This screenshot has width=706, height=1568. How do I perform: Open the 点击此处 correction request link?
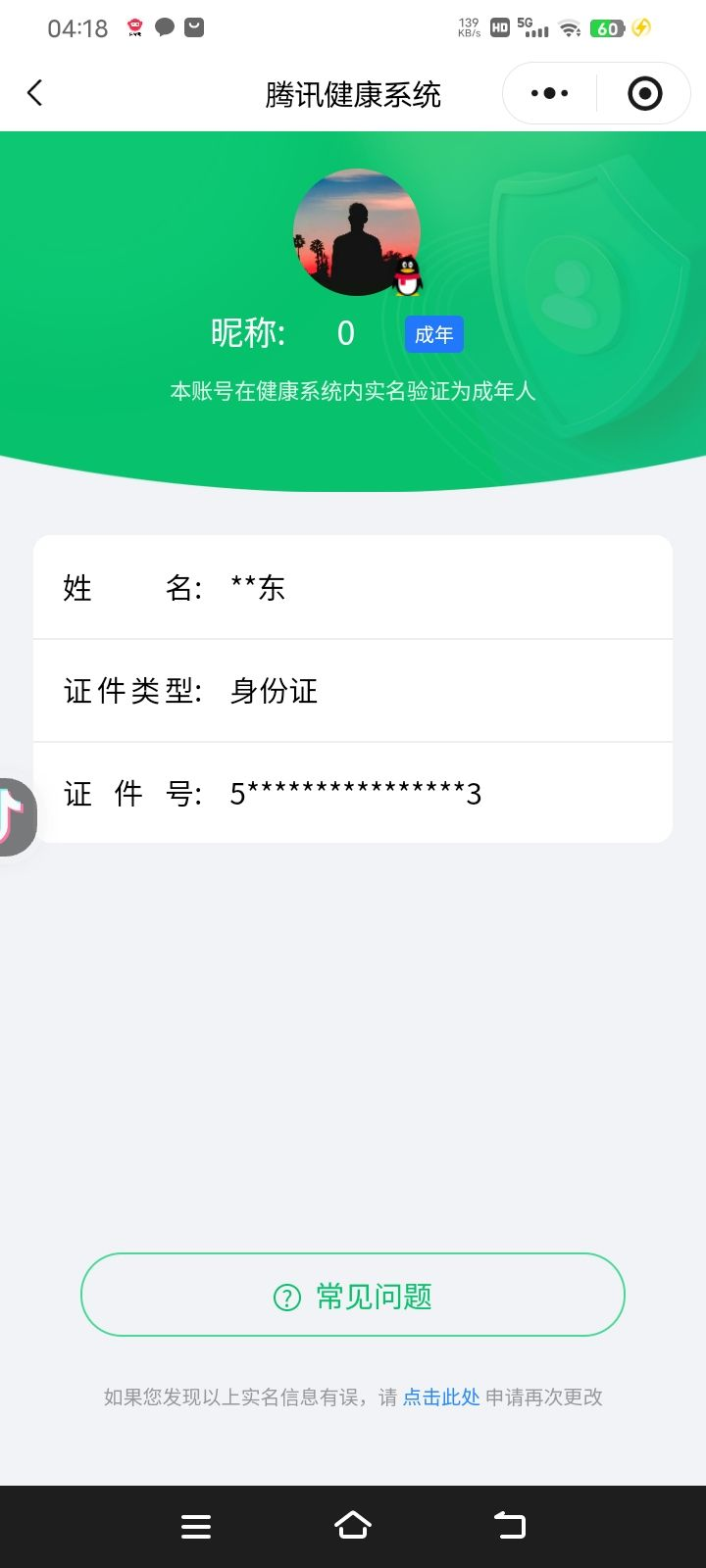click(439, 1397)
